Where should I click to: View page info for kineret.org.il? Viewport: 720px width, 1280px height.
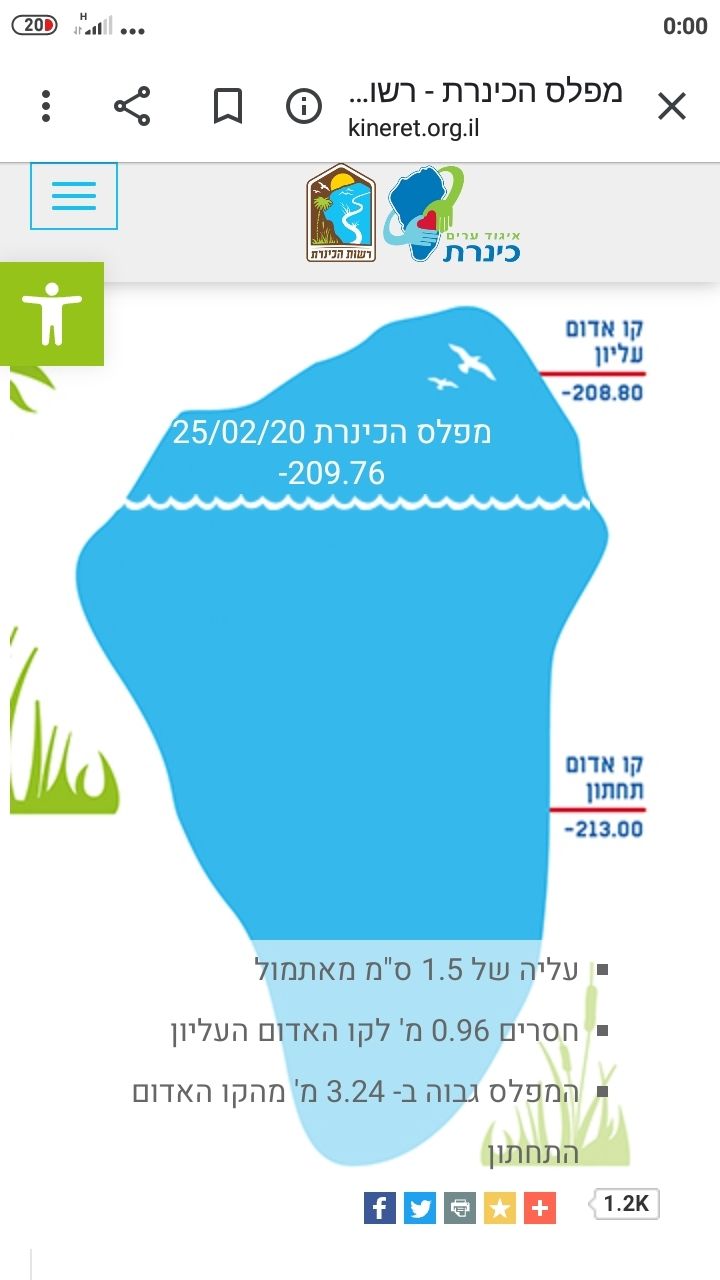click(304, 105)
